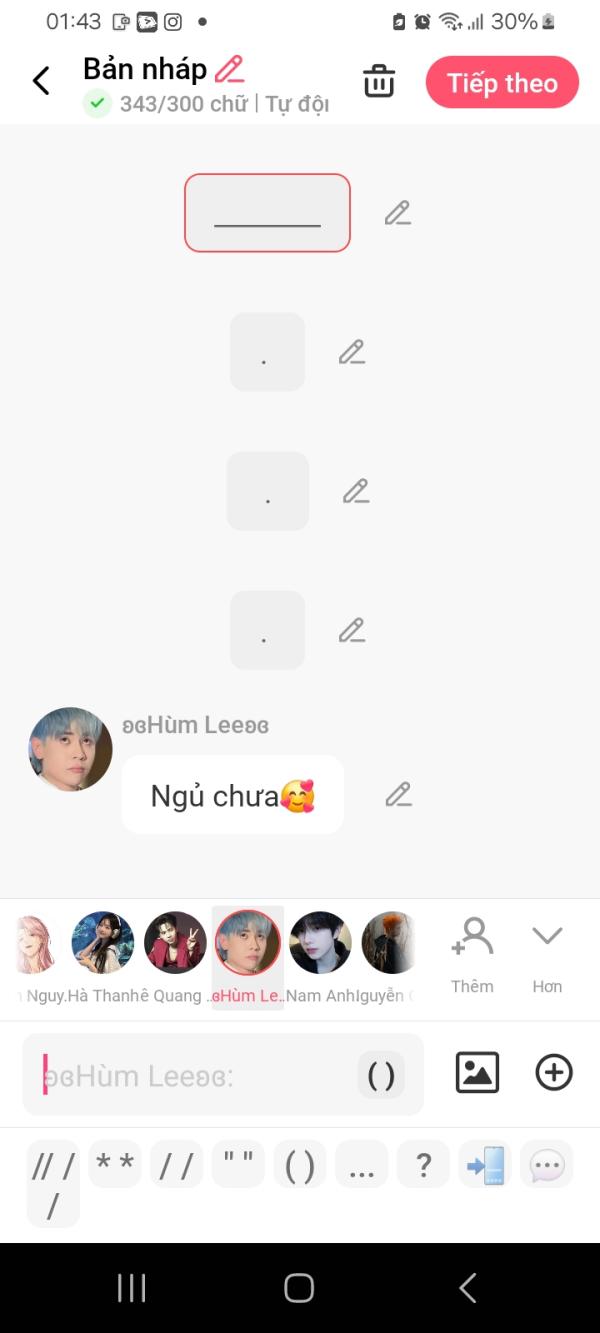Image resolution: width=600 pixels, height=1333 pixels.
Task: Delete the draft with the trash icon
Action: point(379,81)
